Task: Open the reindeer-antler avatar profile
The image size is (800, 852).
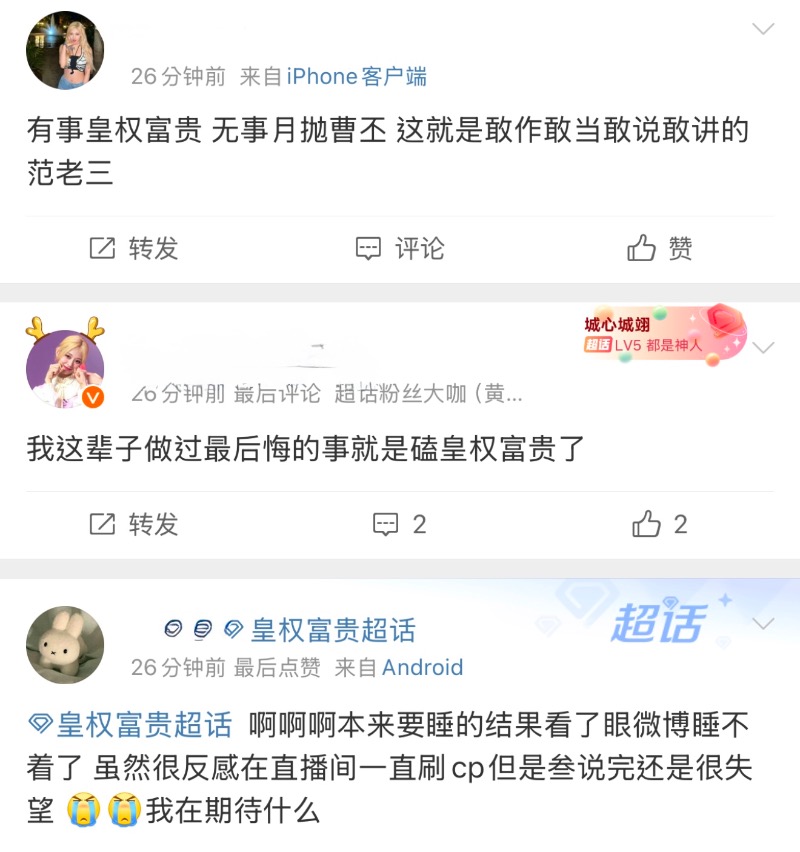Action: 65,369
